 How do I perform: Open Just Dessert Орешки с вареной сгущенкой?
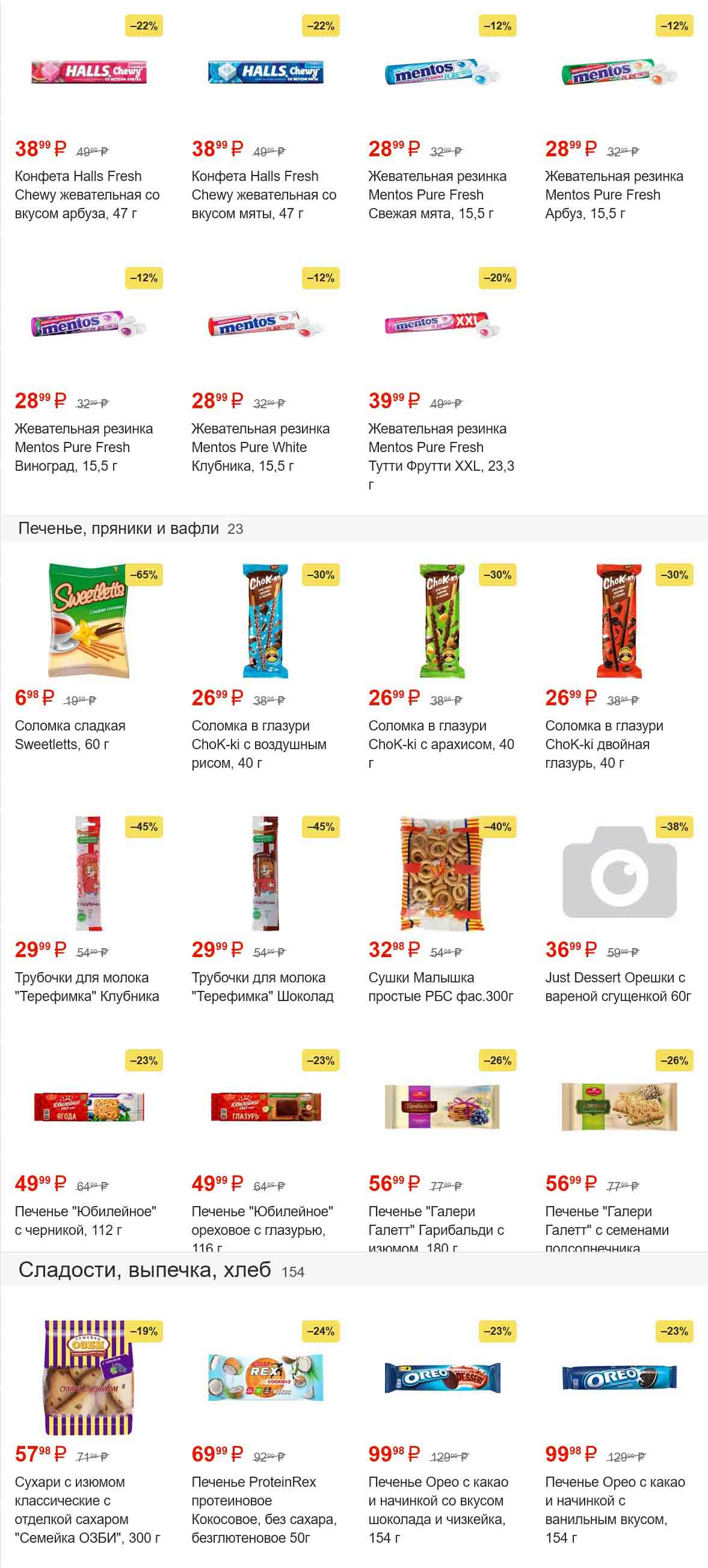618,986
